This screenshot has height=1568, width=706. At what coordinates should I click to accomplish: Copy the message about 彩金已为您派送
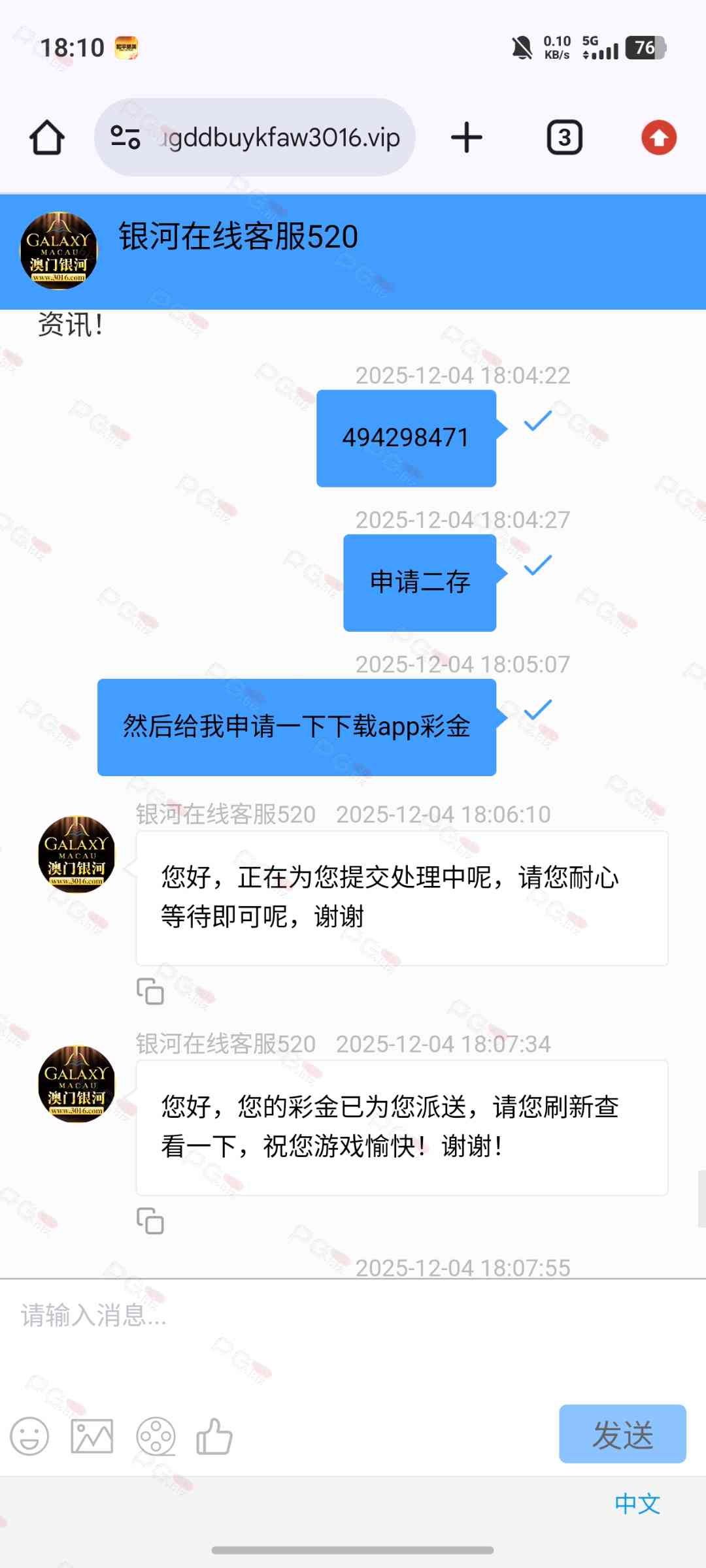150,1220
